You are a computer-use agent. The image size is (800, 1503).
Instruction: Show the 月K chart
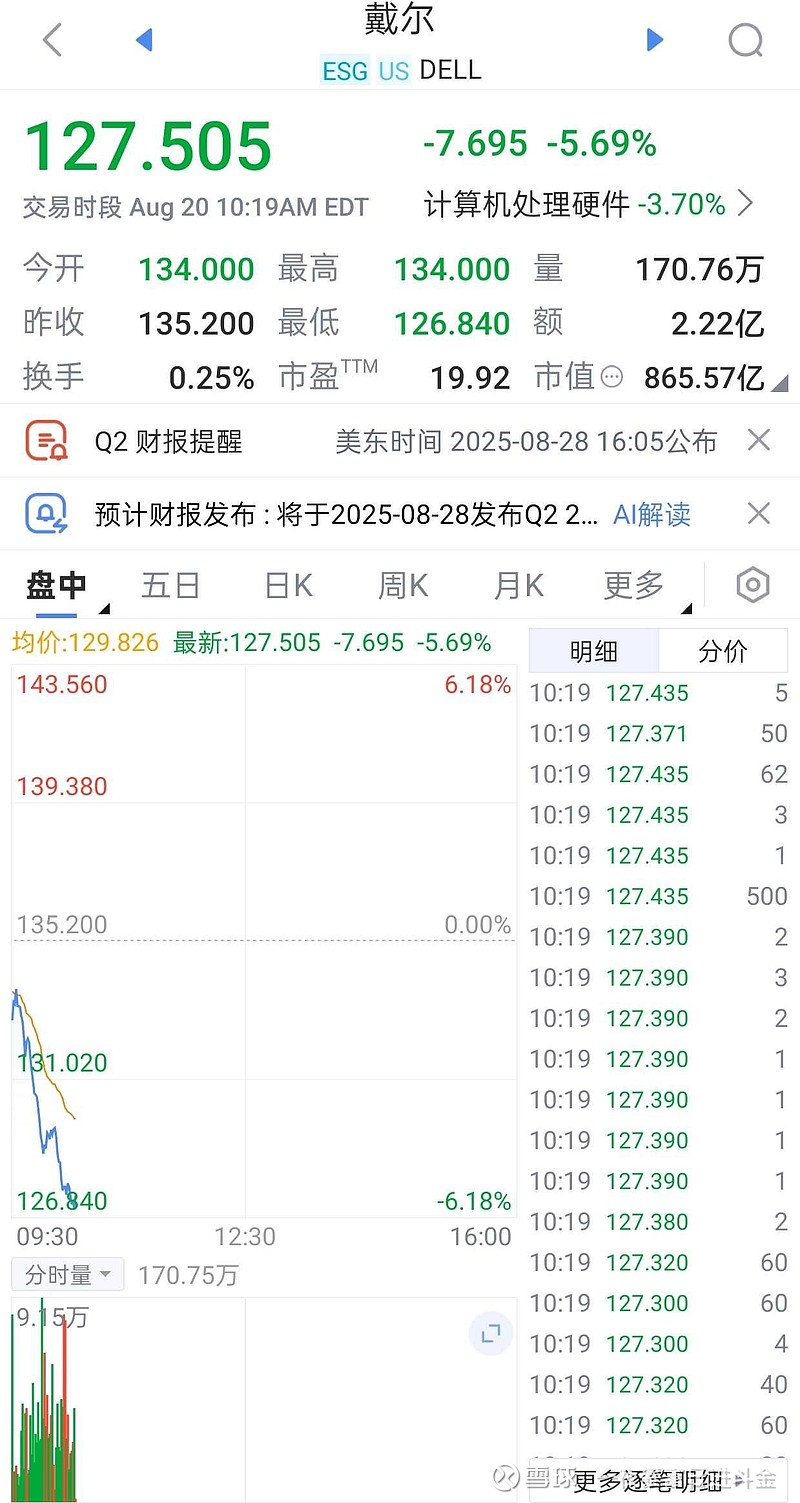click(x=518, y=585)
